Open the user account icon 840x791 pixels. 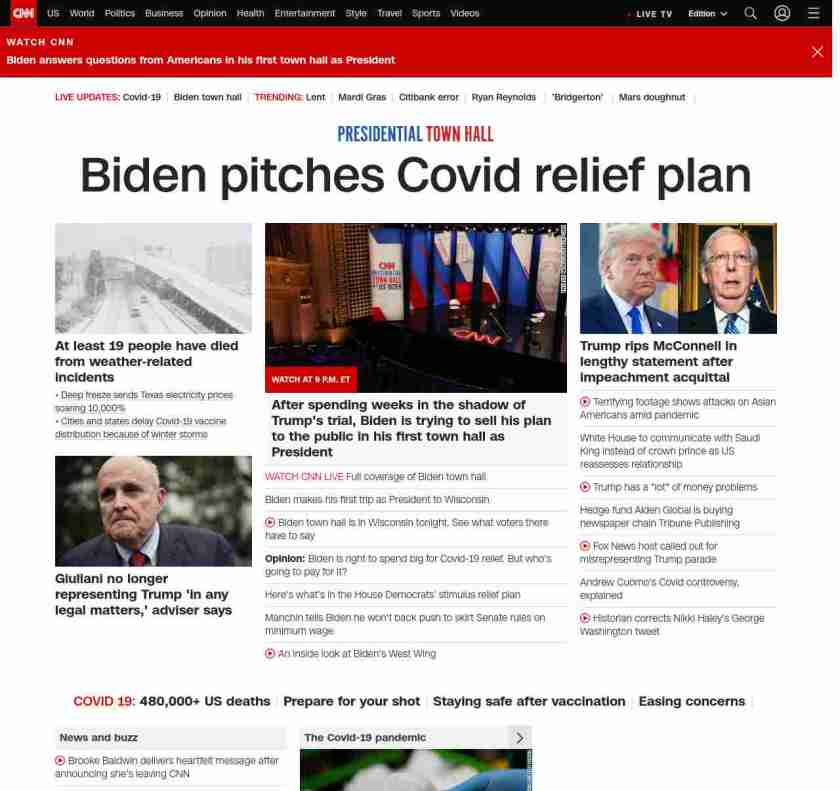[782, 13]
